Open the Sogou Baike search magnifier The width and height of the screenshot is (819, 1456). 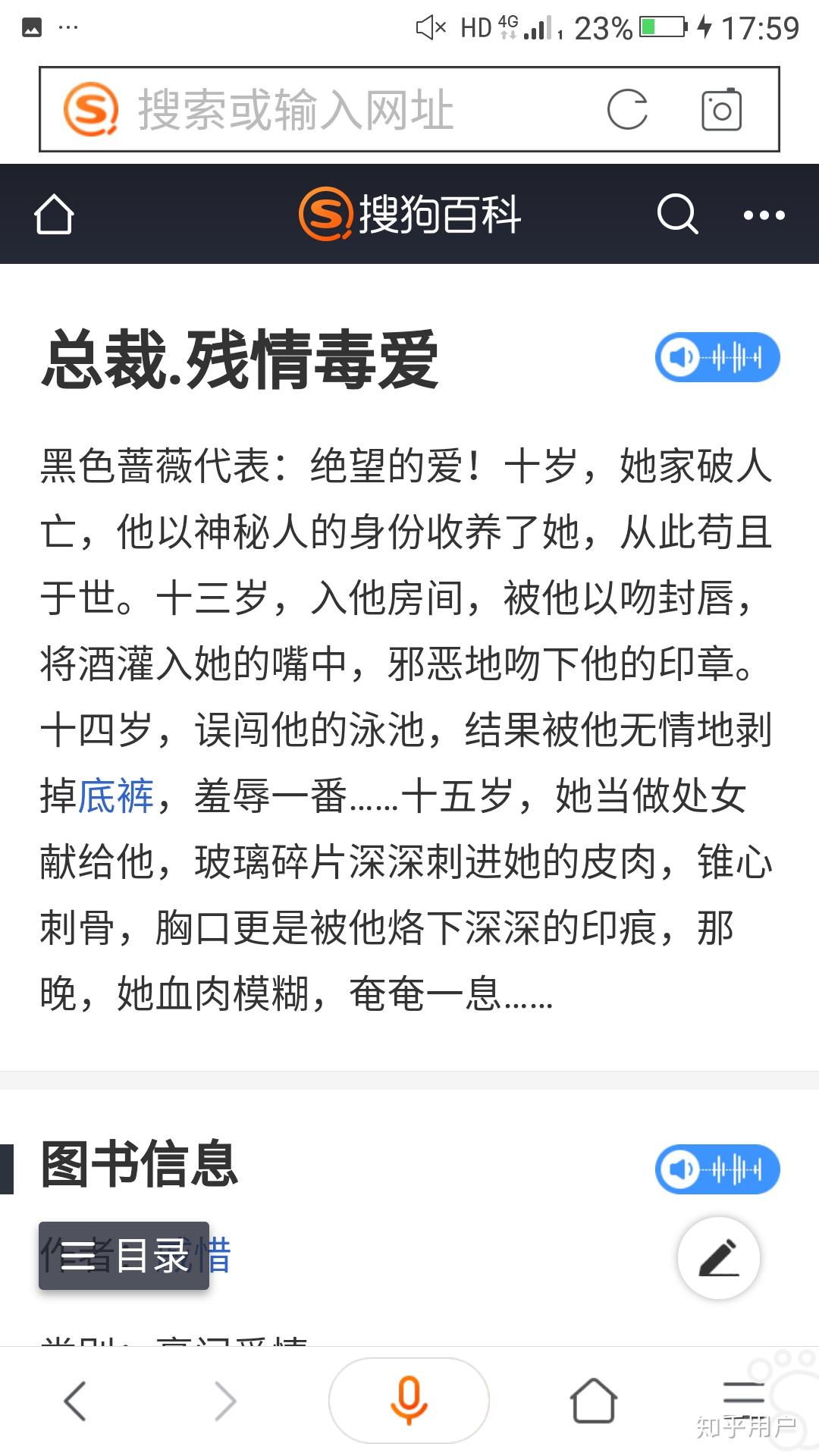(676, 215)
